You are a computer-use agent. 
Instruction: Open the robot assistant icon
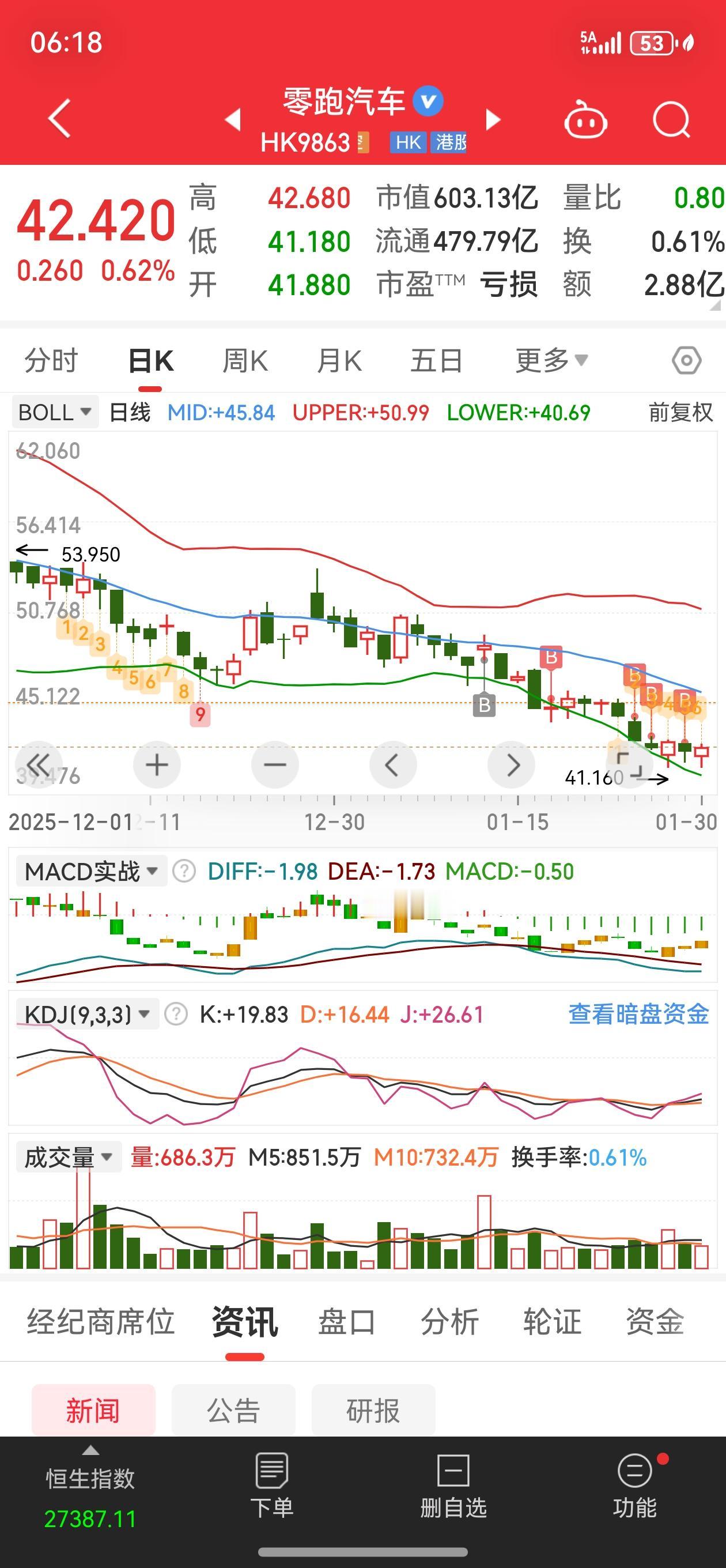pyautogui.click(x=585, y=120)
